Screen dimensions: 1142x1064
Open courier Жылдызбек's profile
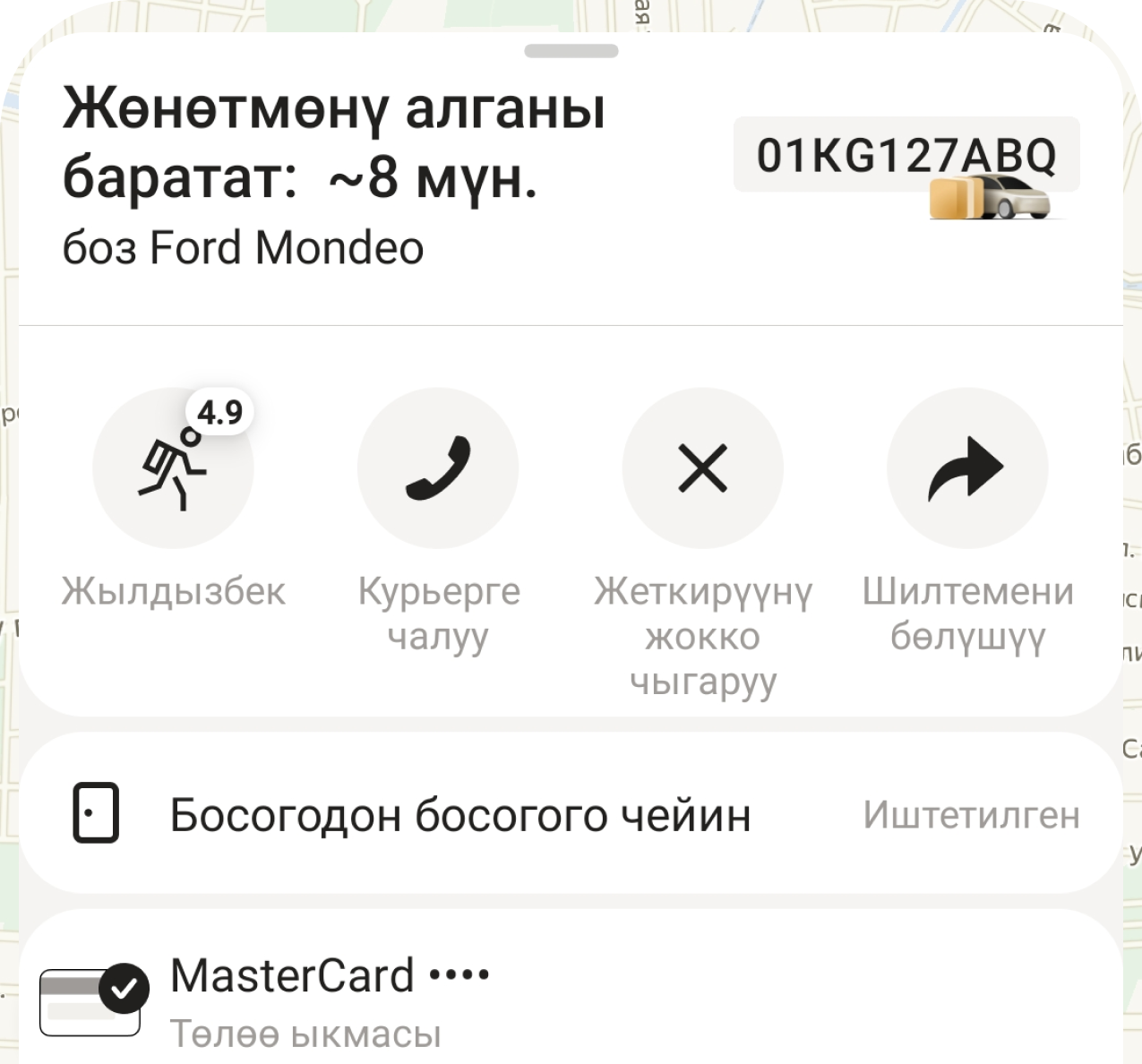click(x=173, y=468)
